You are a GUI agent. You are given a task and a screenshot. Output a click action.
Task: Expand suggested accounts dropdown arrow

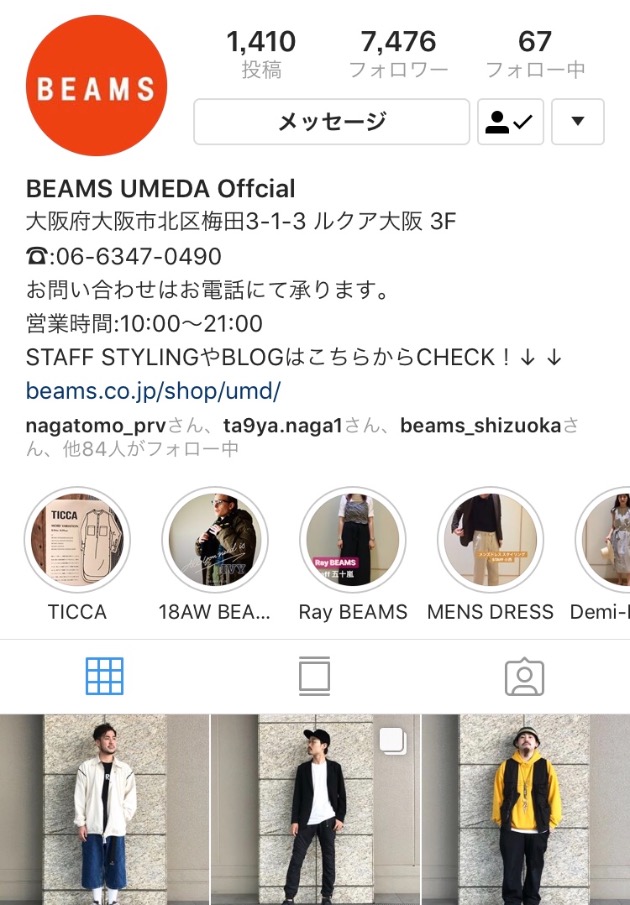[x=577, y=122]
